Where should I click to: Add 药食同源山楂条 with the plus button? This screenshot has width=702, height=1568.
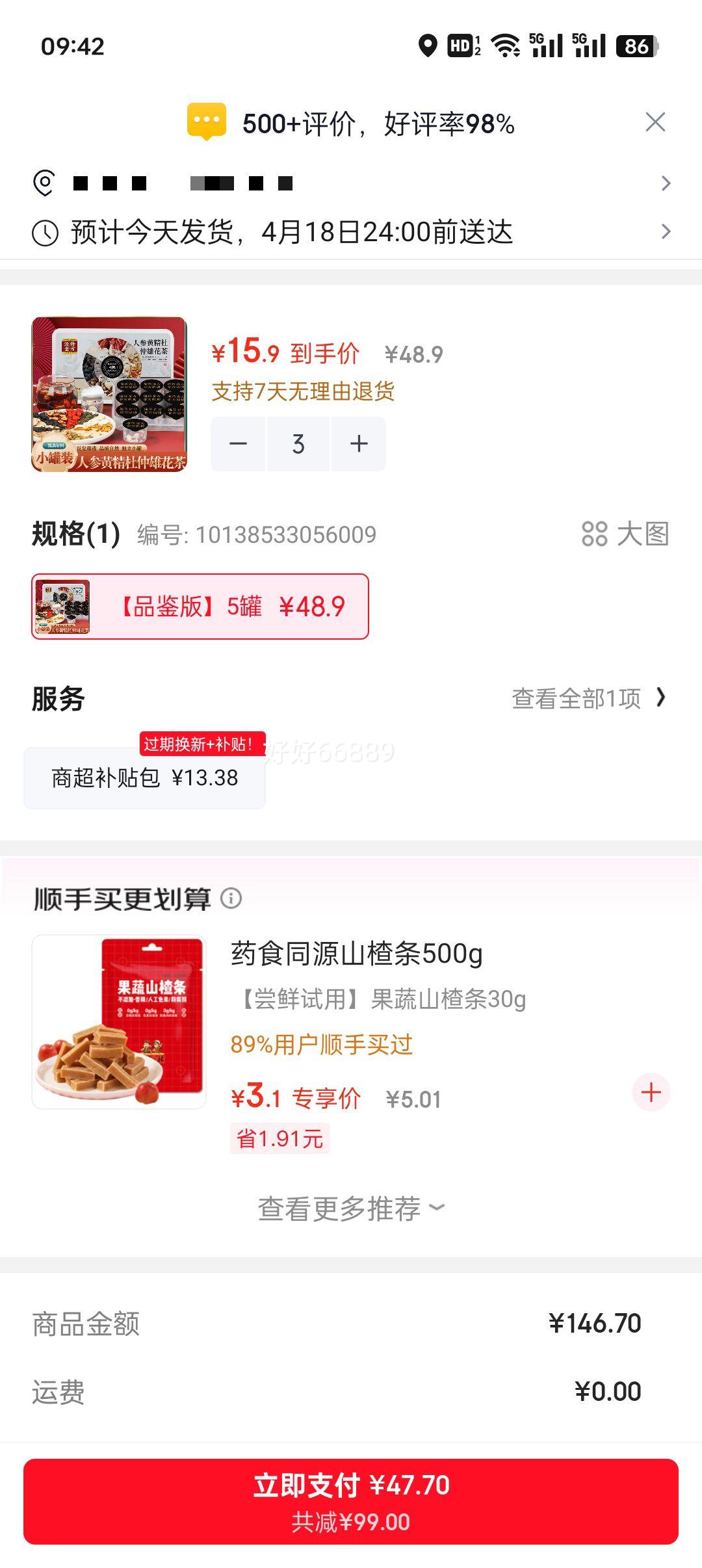(651, 1092)
